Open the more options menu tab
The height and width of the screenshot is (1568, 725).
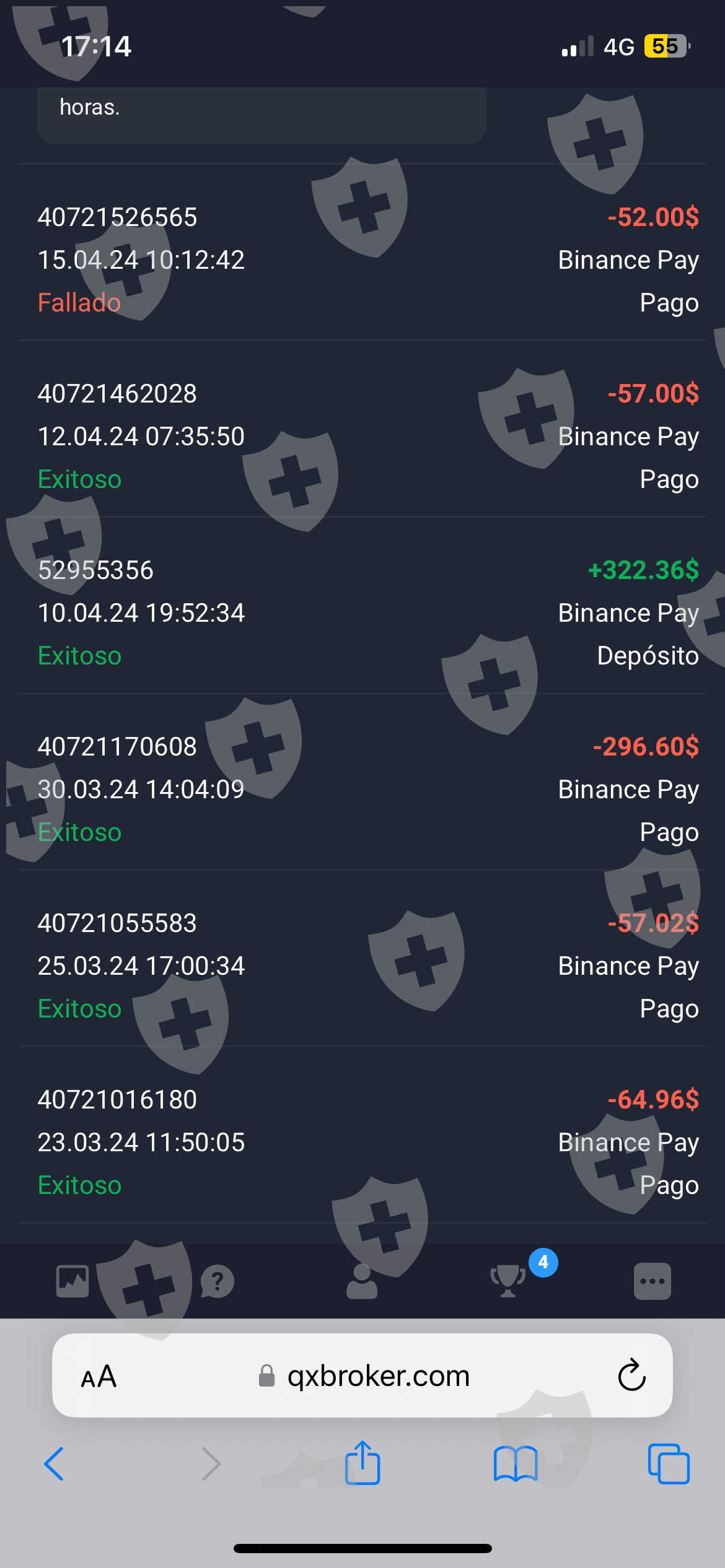[x=652, y=1281]
